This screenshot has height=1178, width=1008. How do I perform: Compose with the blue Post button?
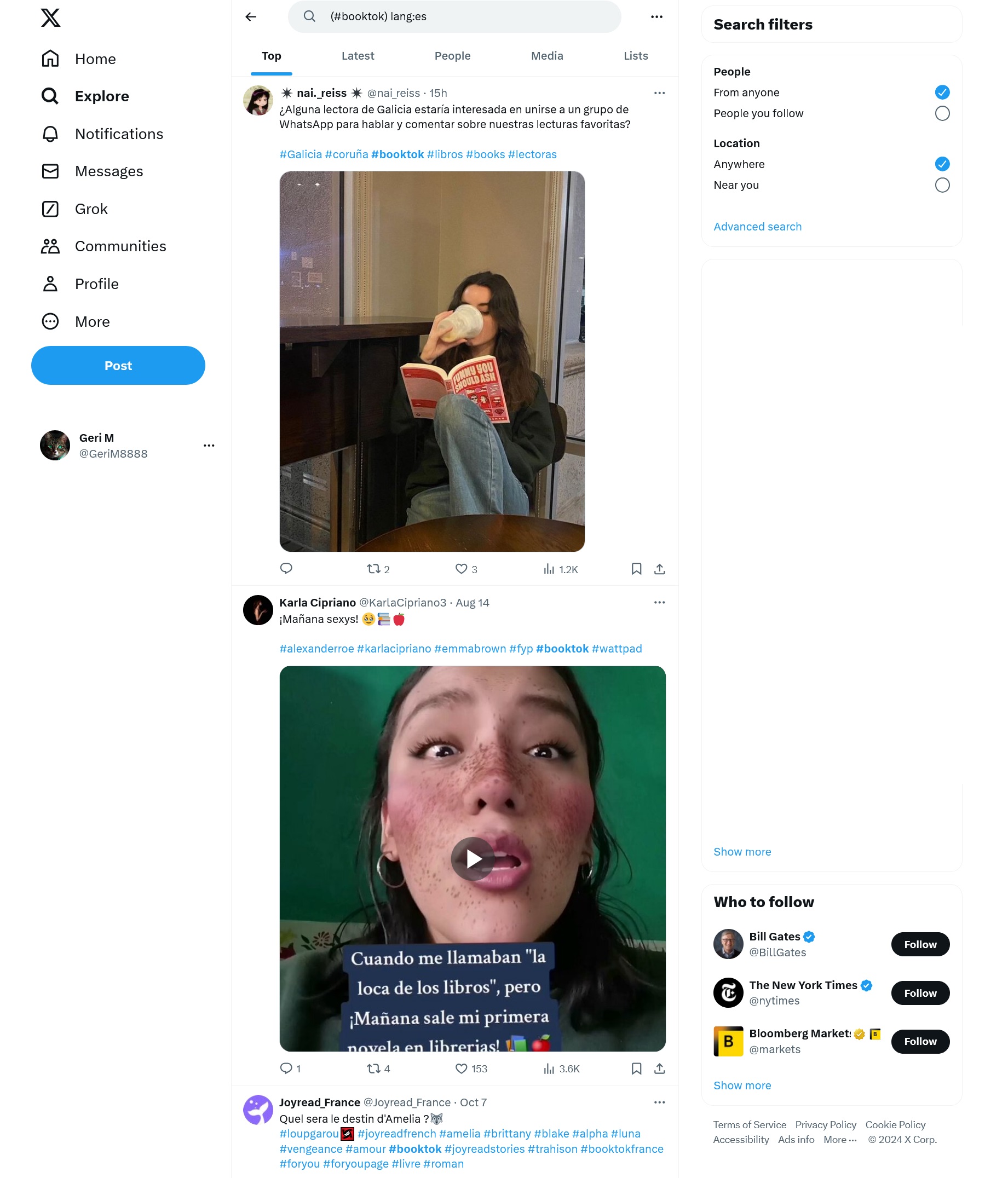[118, 366]
